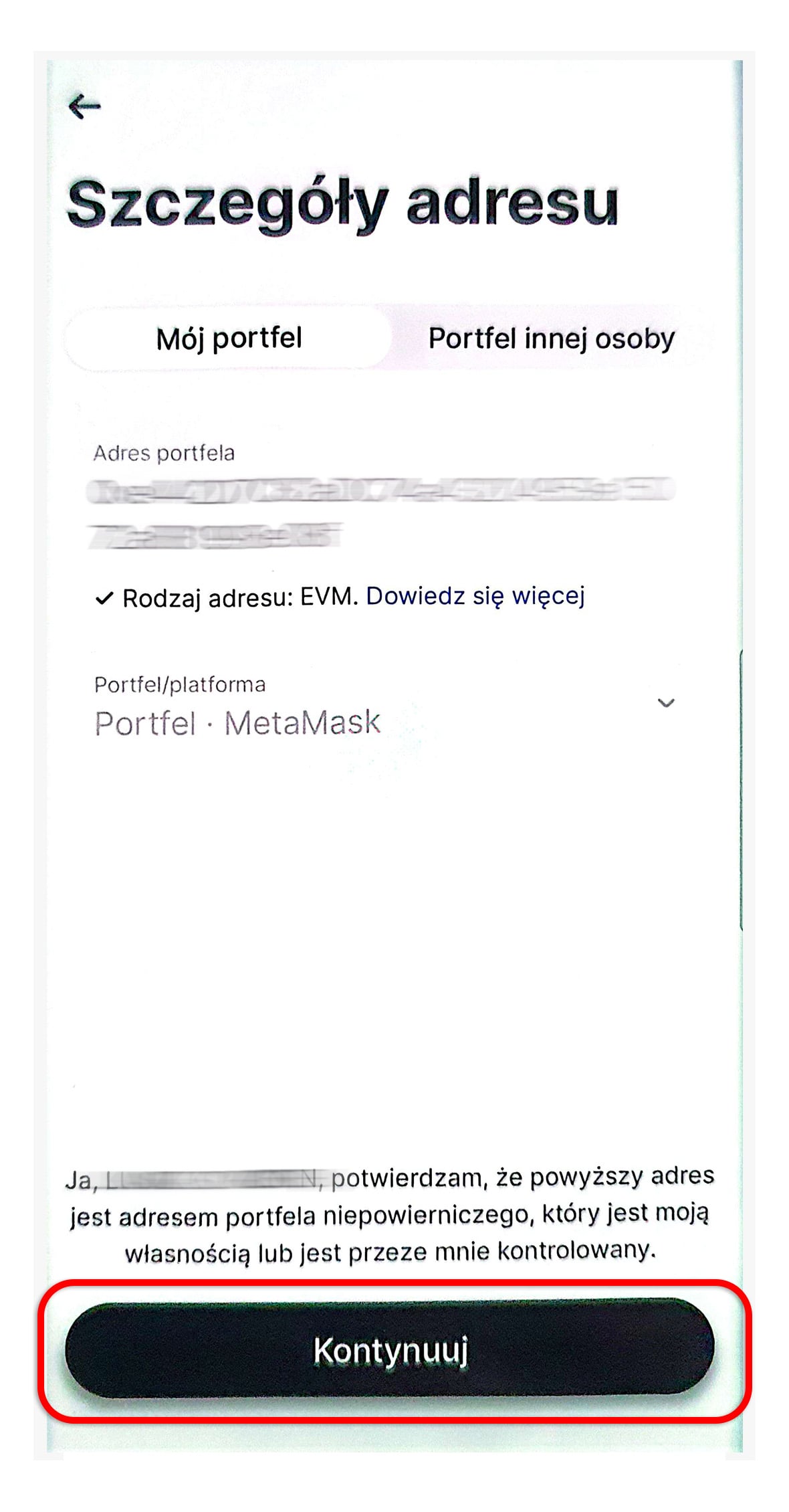Go back using the arrow icon
Screen dimensions: 789x1512
coord(85,106)
